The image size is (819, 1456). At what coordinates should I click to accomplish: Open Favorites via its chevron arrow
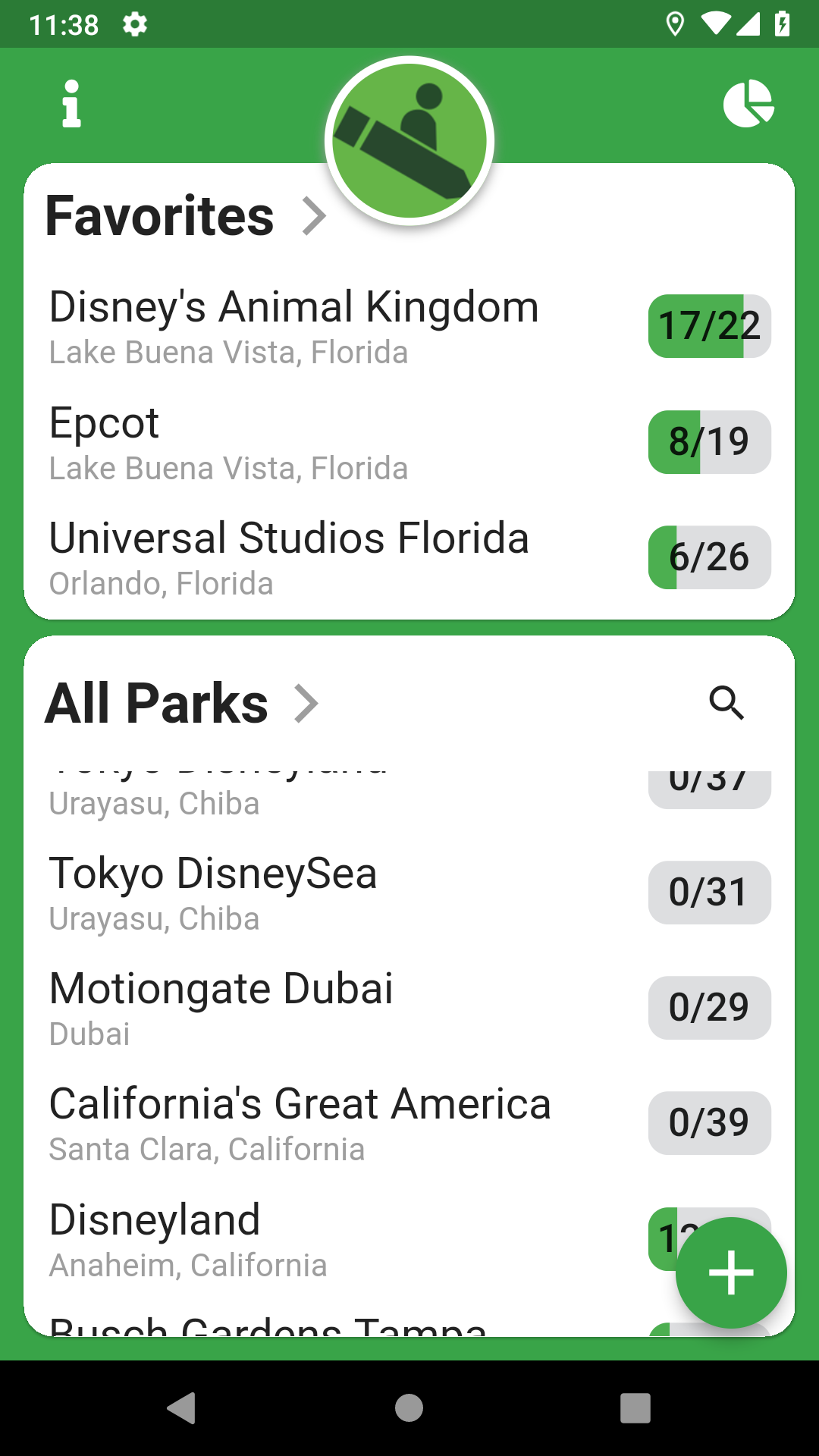pos(315,217)
